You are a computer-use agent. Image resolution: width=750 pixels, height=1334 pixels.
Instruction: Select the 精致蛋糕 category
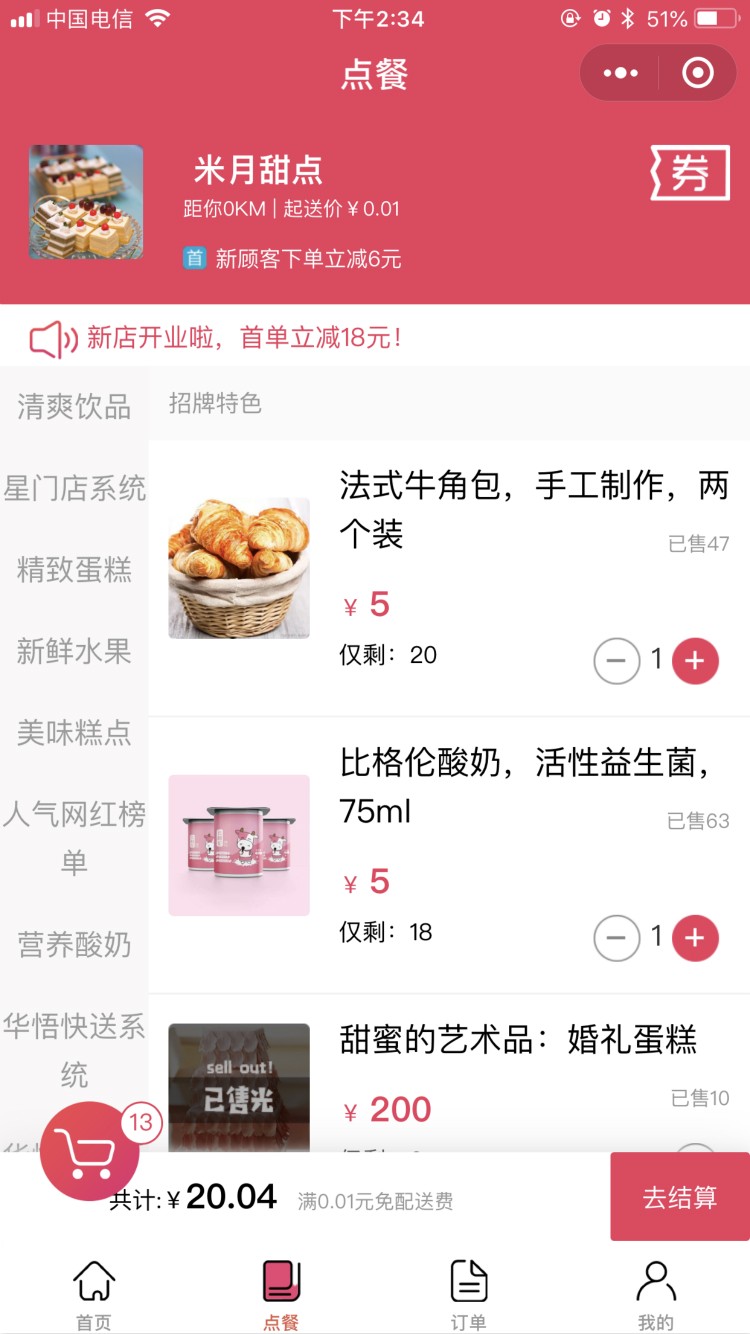point(74,569)
